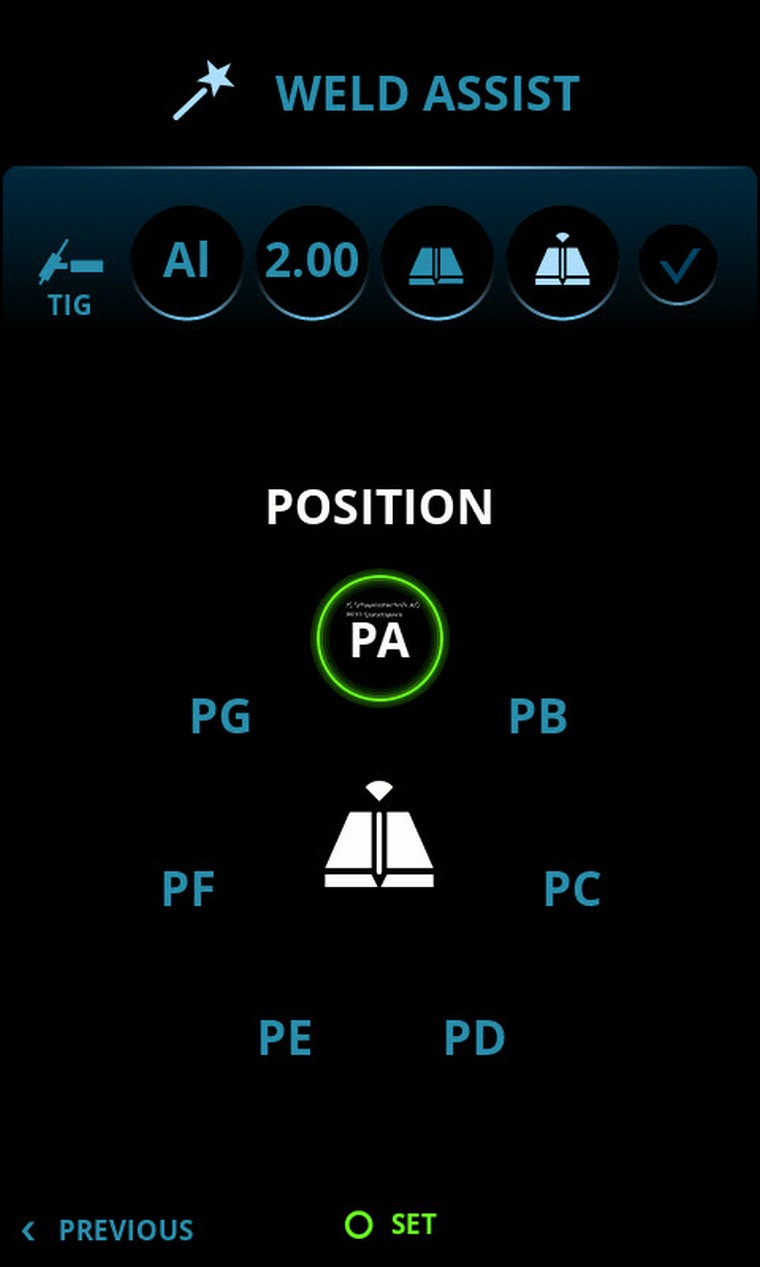Screen dimensions: 760x1267
Task: Pick the PD welding position
Action: (x=474, y=1038)
